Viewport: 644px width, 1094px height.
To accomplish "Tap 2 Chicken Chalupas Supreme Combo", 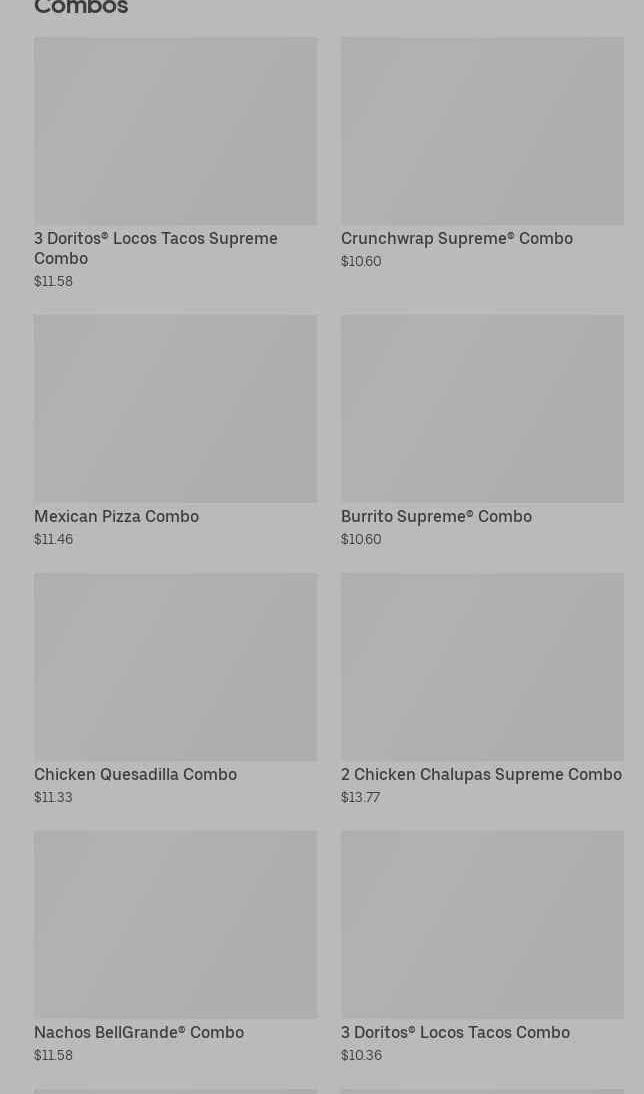I will tap(482, 689).
